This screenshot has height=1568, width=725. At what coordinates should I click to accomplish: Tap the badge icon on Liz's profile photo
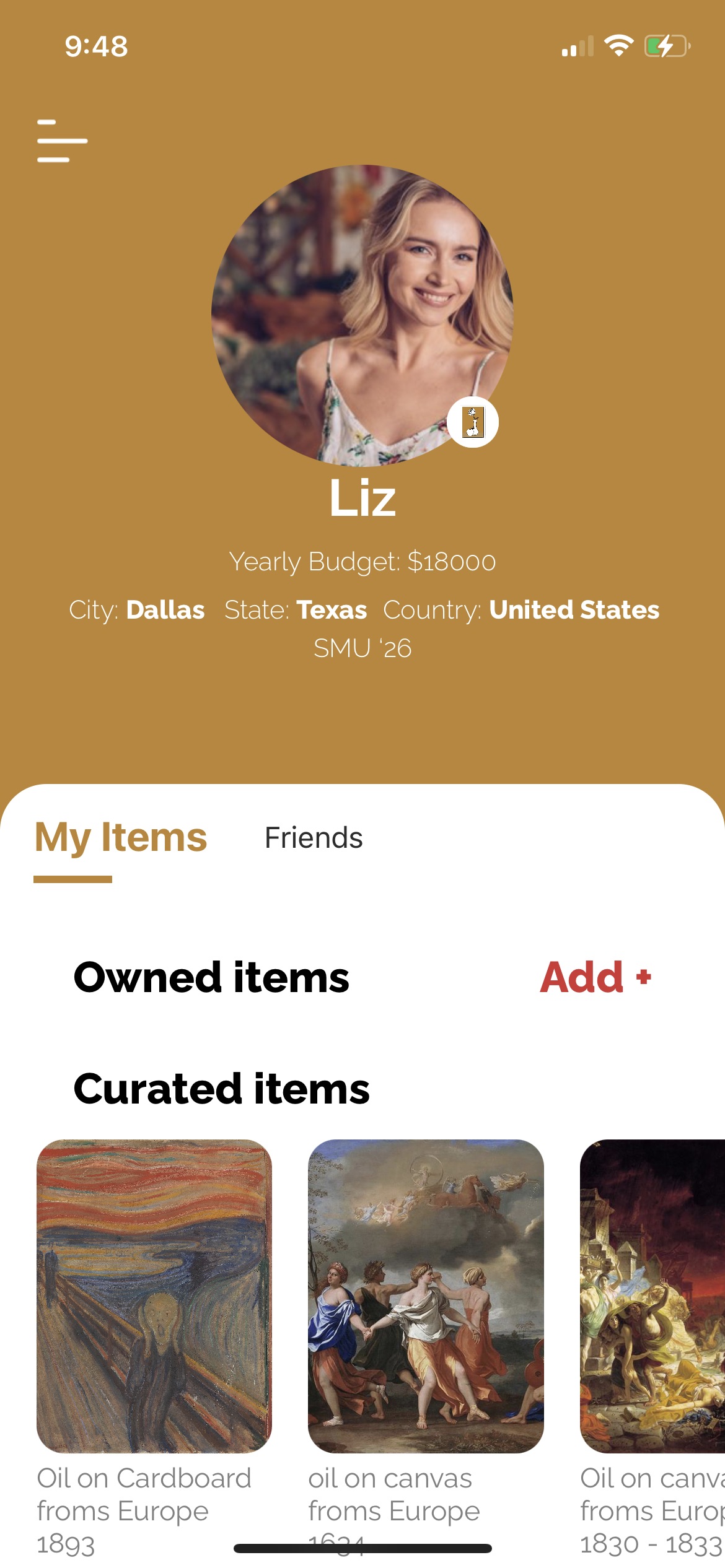click(473, 422)
